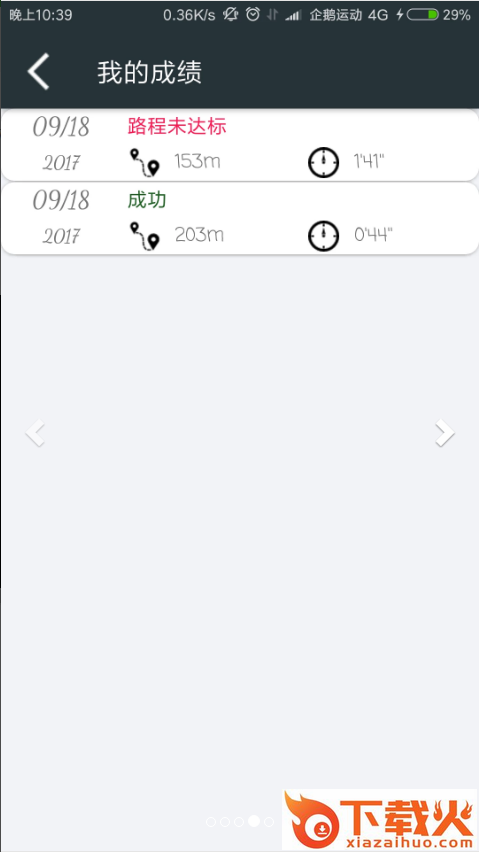Tap the left arrow to previous page
This screenshot has height=852, width=479.
(35, 433)
